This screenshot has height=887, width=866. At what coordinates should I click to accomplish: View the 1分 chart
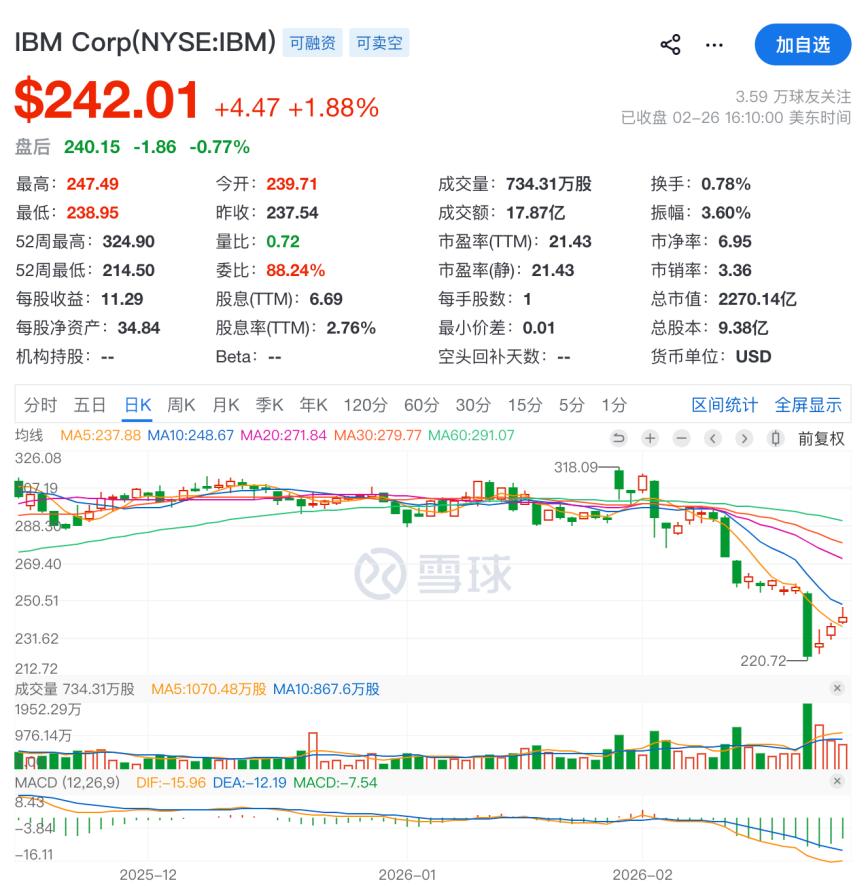pyautogui.click(x=614, y=405)
